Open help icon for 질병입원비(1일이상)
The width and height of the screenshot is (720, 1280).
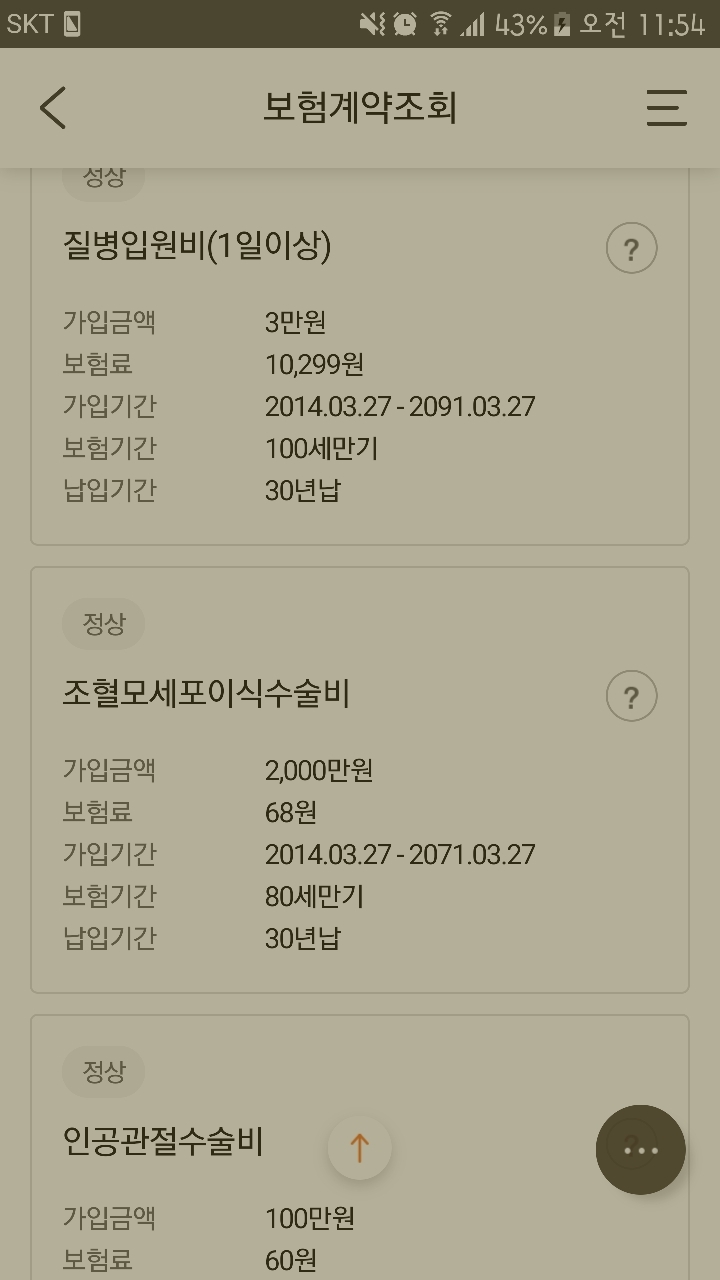coord(631,249)
